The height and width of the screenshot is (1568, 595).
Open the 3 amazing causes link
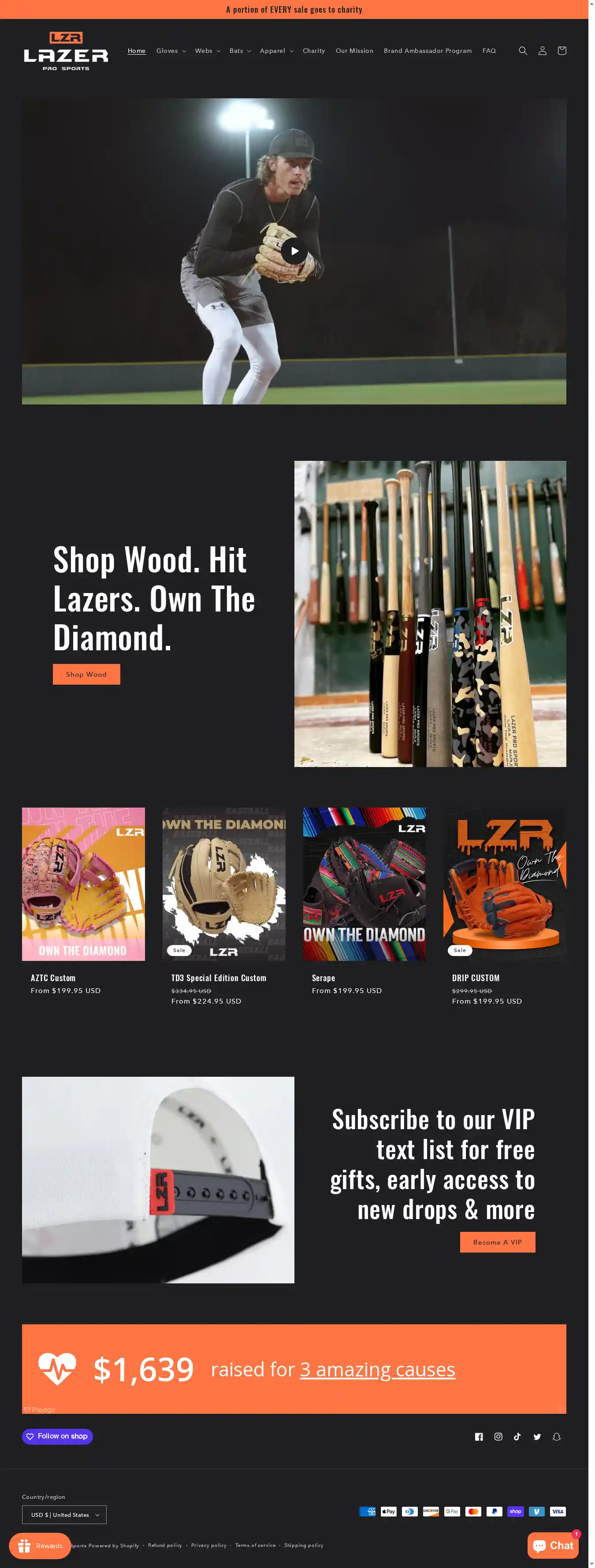pos(377,1370)
